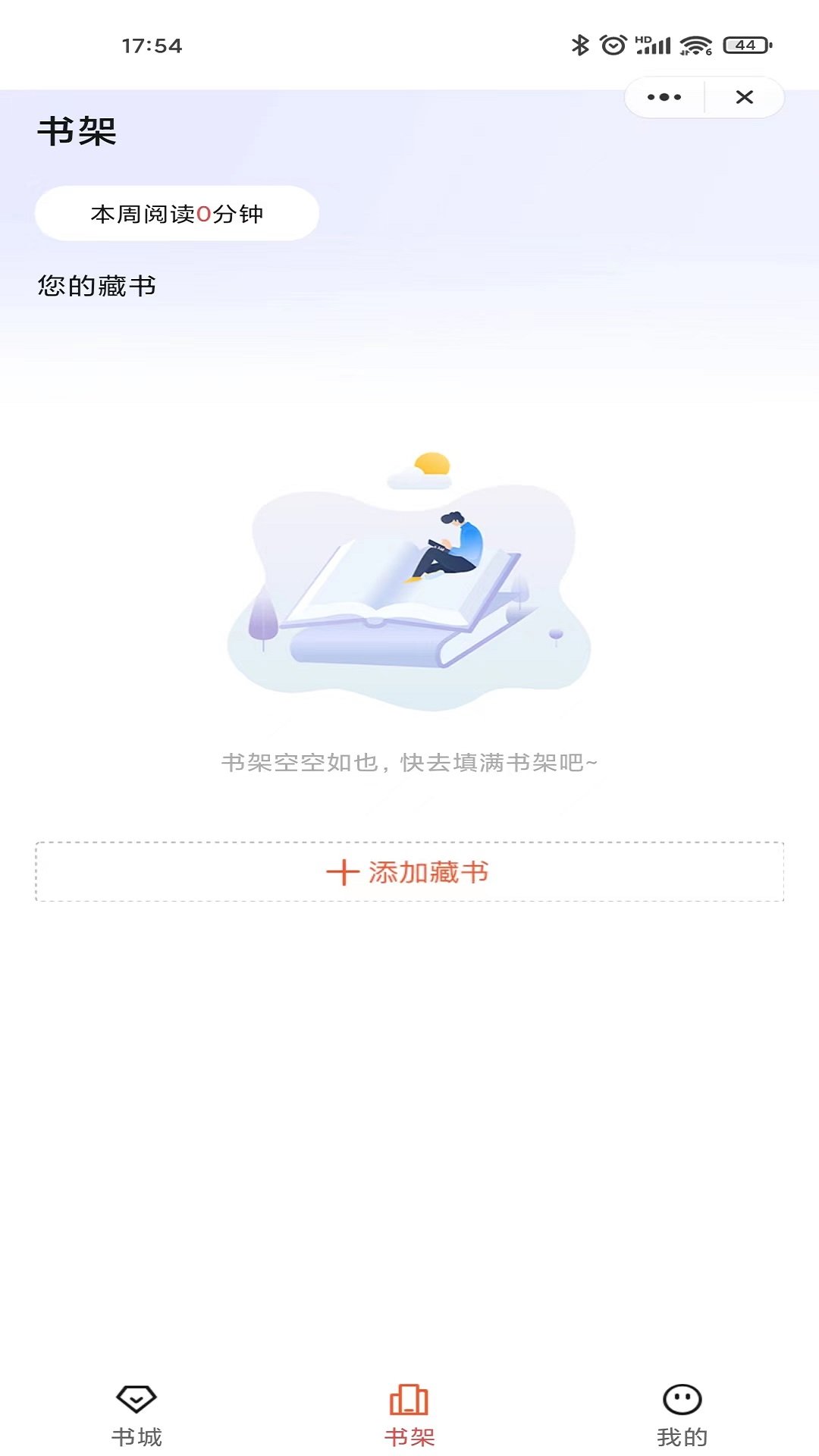
Task: Close the mini-program with the X button
Action: coord(744,97)
